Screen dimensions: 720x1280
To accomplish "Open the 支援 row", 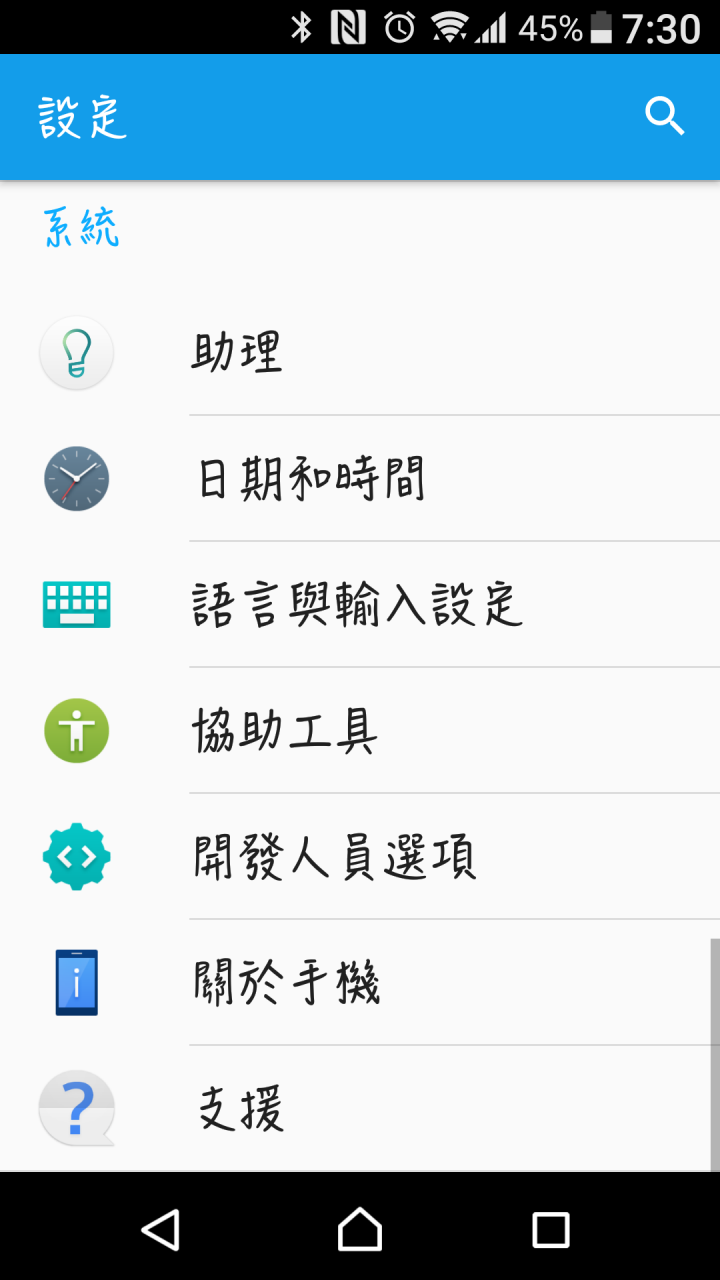I will 360,1109.
